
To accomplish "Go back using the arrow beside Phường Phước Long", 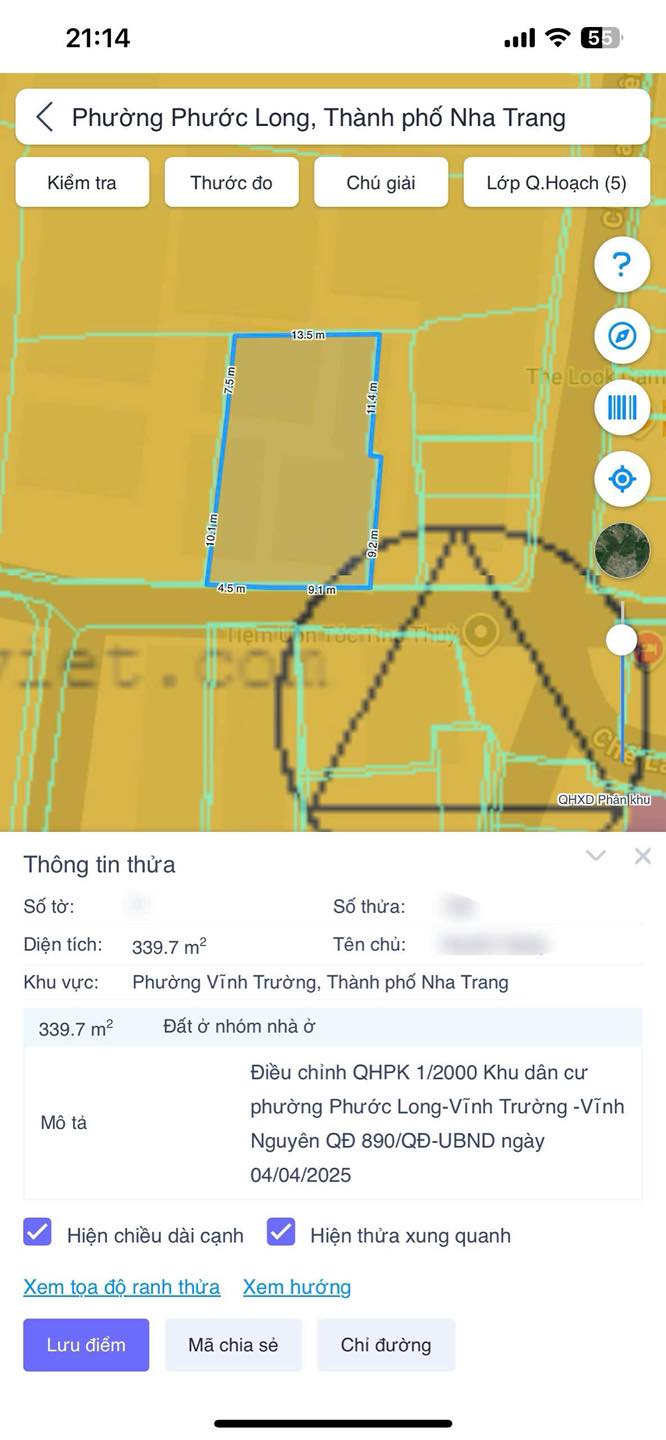I will pyautogui.click(x=44, y=118).
